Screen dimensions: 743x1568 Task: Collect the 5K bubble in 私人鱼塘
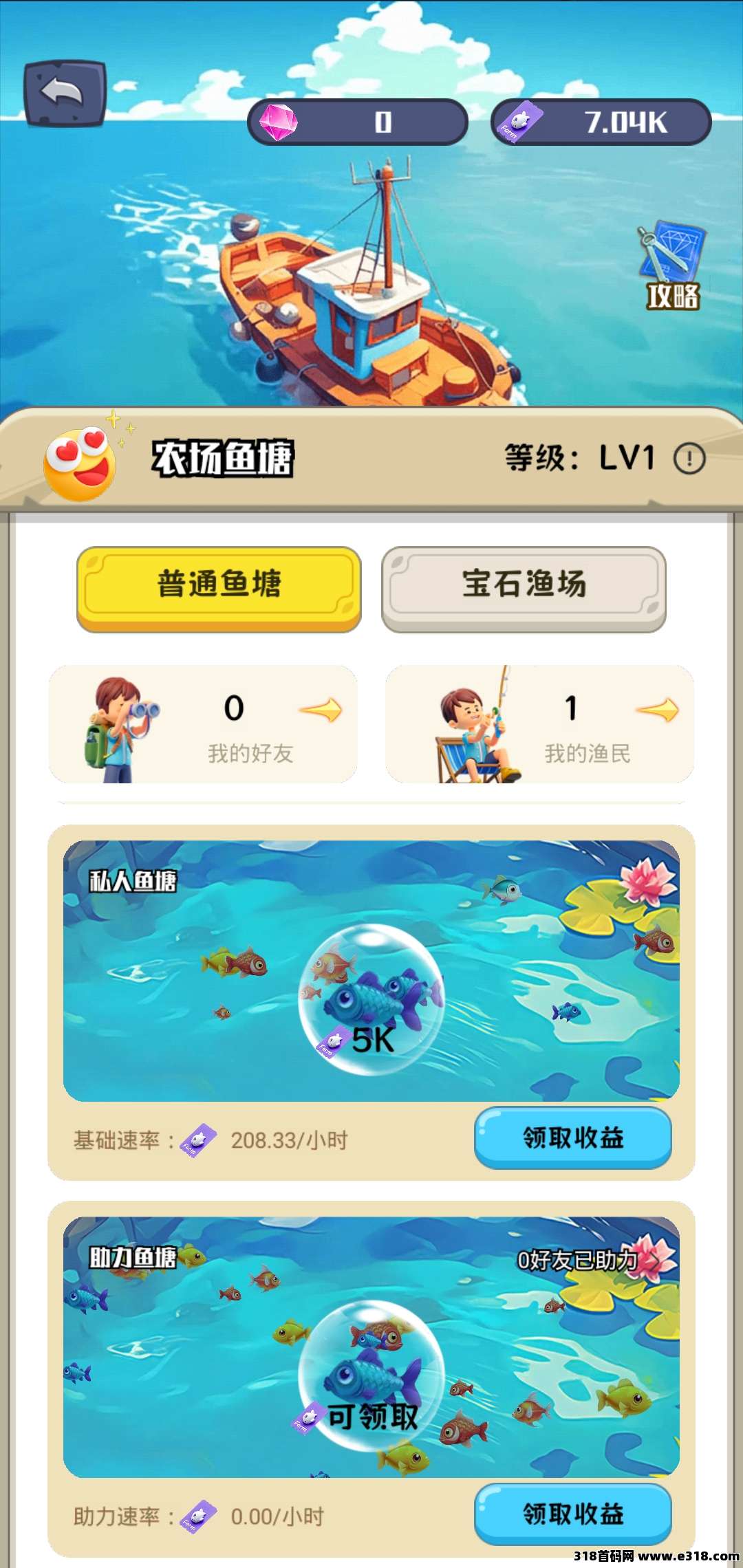tap(371, 999)
